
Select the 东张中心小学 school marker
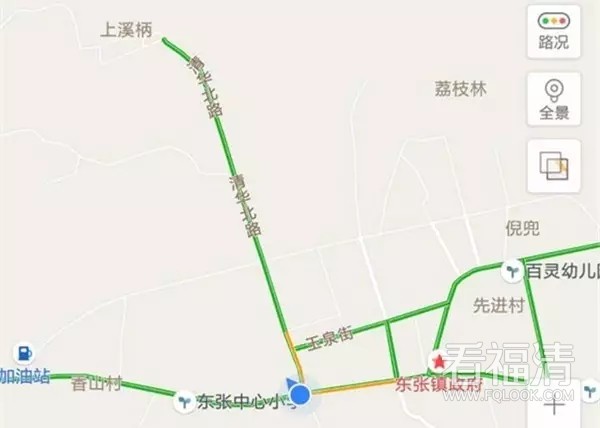click(185, 402)
